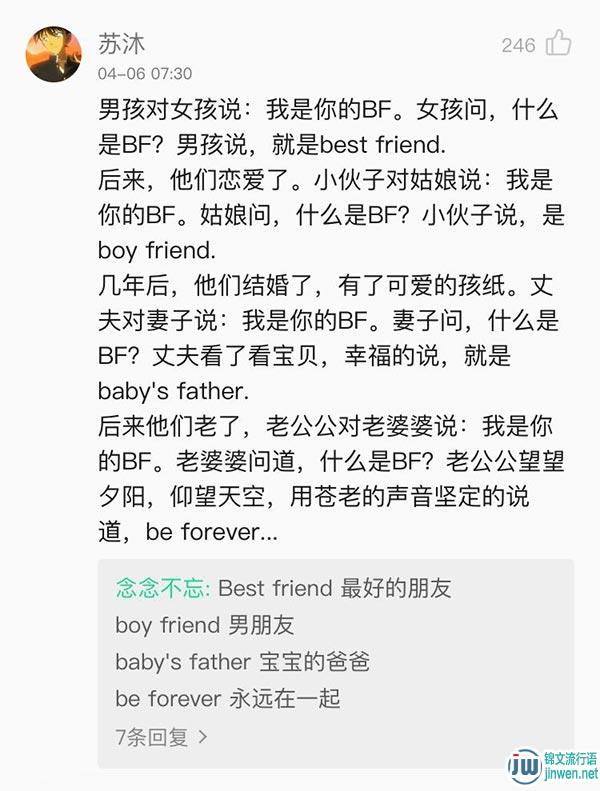Screen dimensions: 600x791
Task: Open 苏沐's profile avatar
Action: (x=54, y=53)
